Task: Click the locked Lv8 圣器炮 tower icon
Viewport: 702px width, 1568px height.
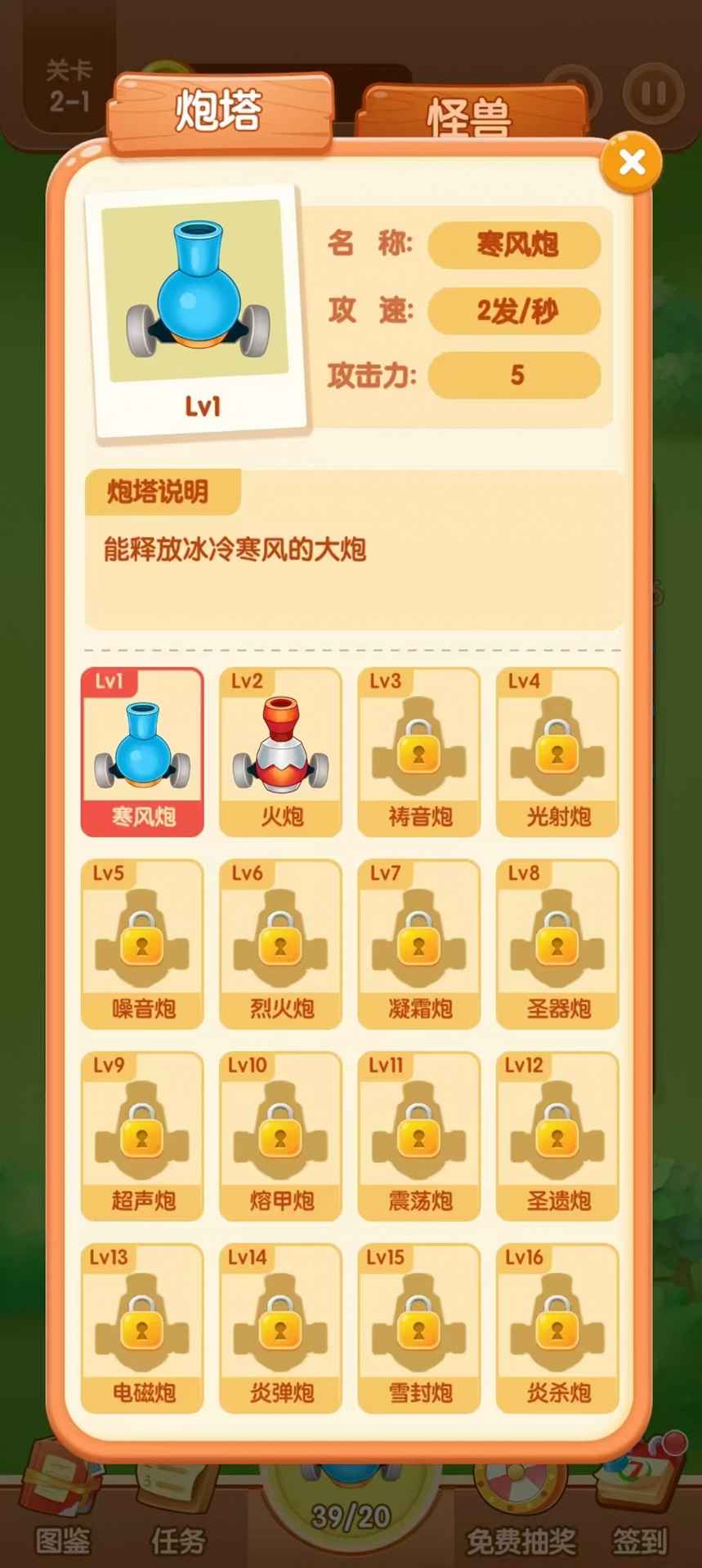Action: [557, 939]
